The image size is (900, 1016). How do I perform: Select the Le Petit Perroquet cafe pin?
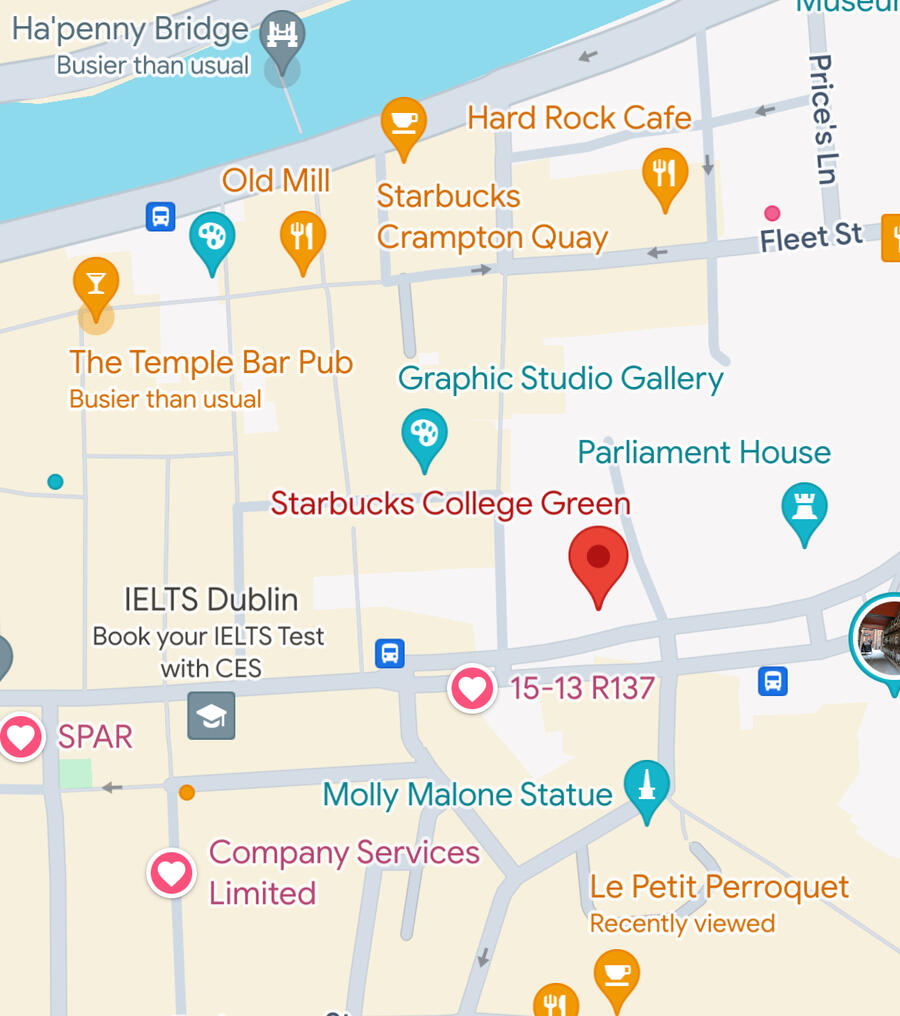[x=616, y=976]
